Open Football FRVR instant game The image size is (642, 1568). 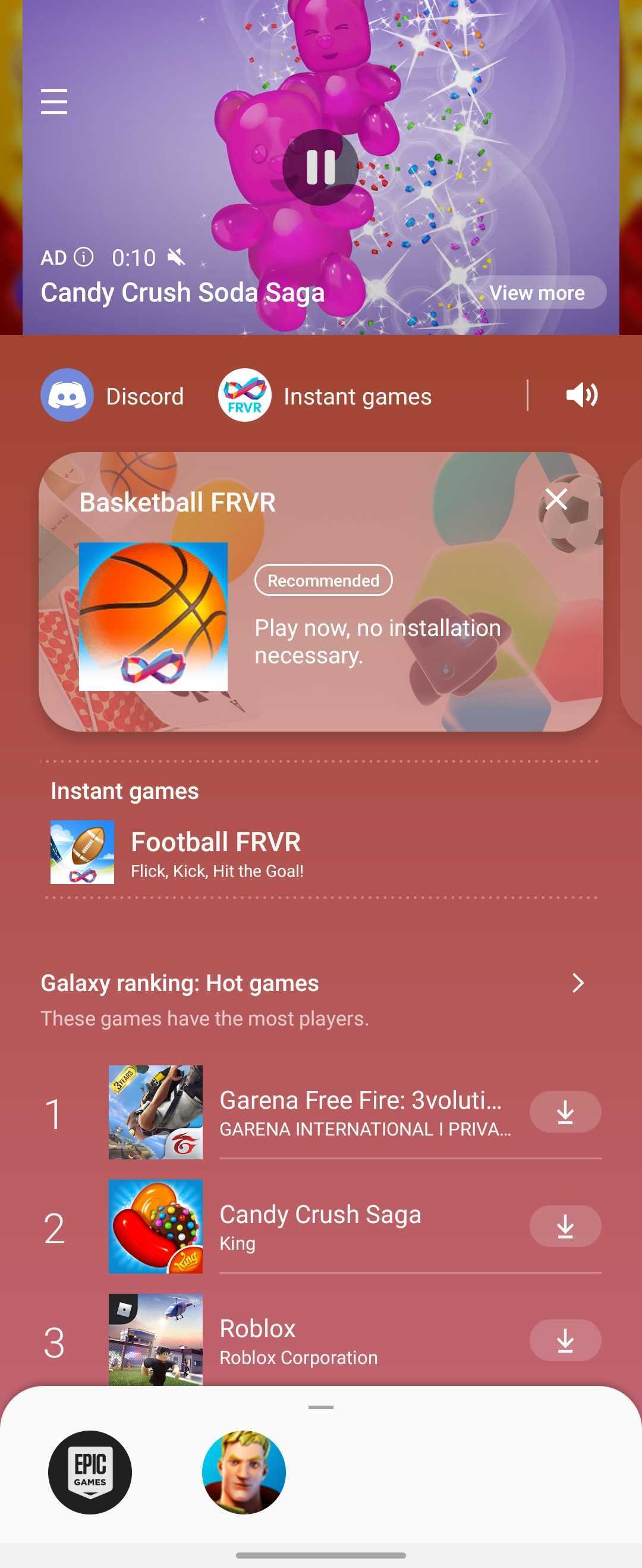pos(215,852)
